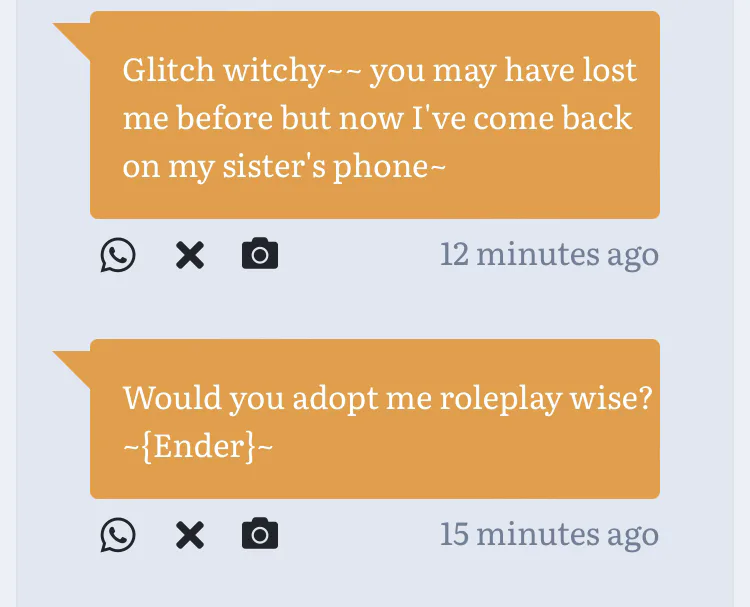Delete the 'Glitch witchy' message

[190, 256]
